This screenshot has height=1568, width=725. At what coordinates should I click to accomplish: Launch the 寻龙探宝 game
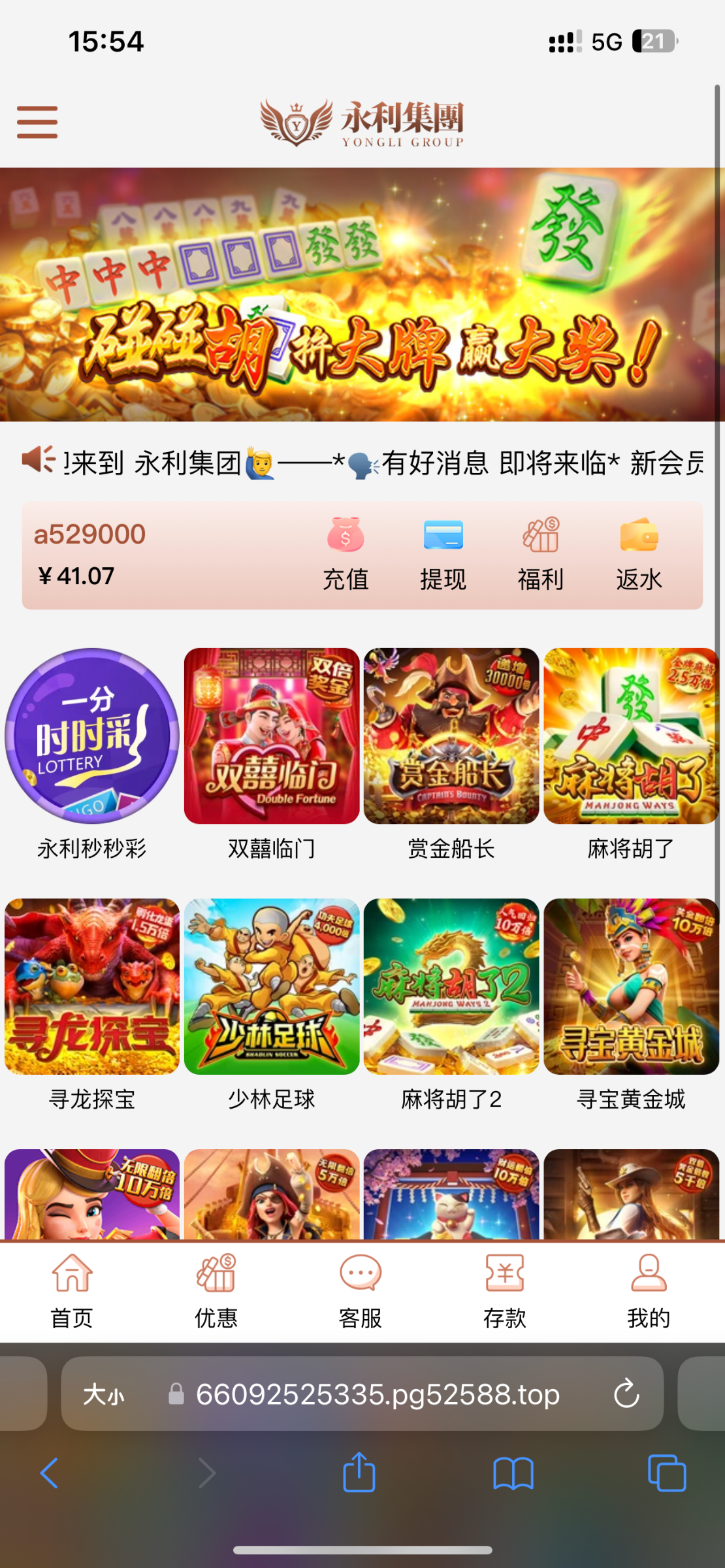[92, 987]
